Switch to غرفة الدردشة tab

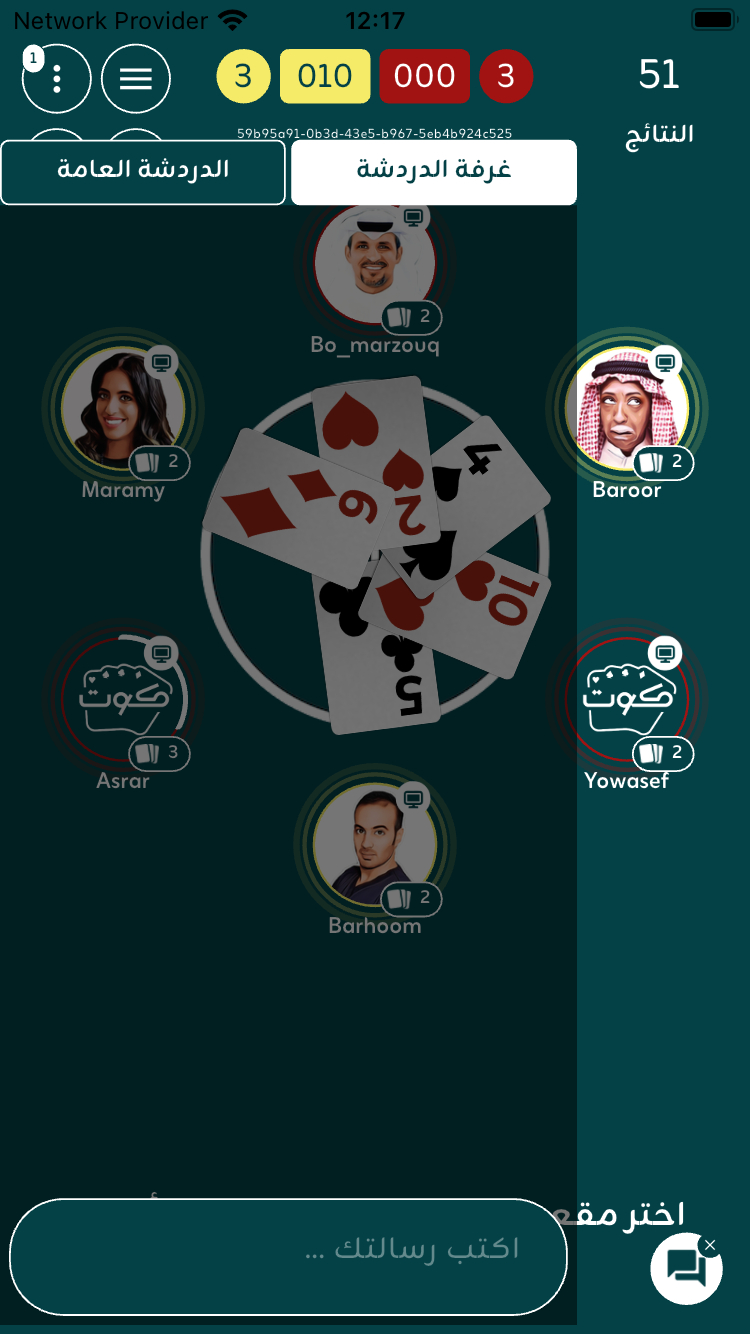[433, 172]
